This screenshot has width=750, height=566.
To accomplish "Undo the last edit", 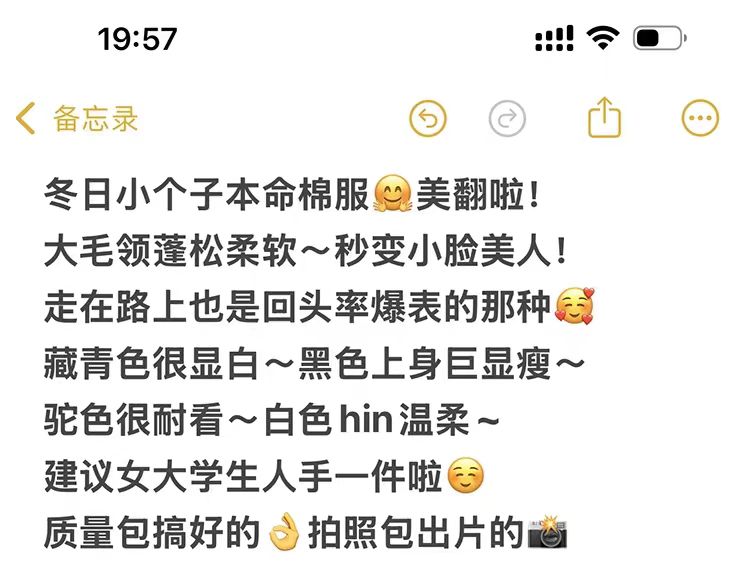I will (x=427, y=119).
